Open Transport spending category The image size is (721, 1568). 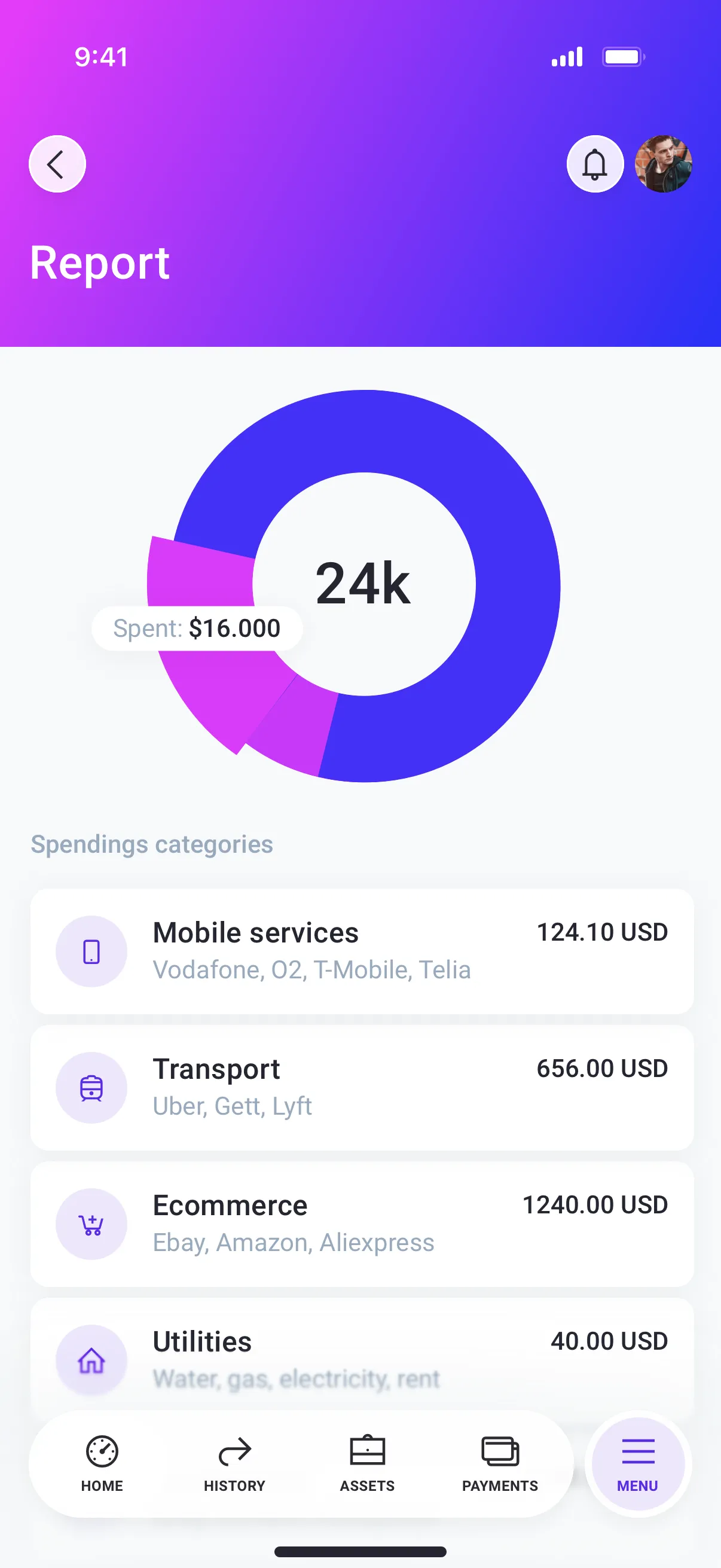coord(362,1087)
